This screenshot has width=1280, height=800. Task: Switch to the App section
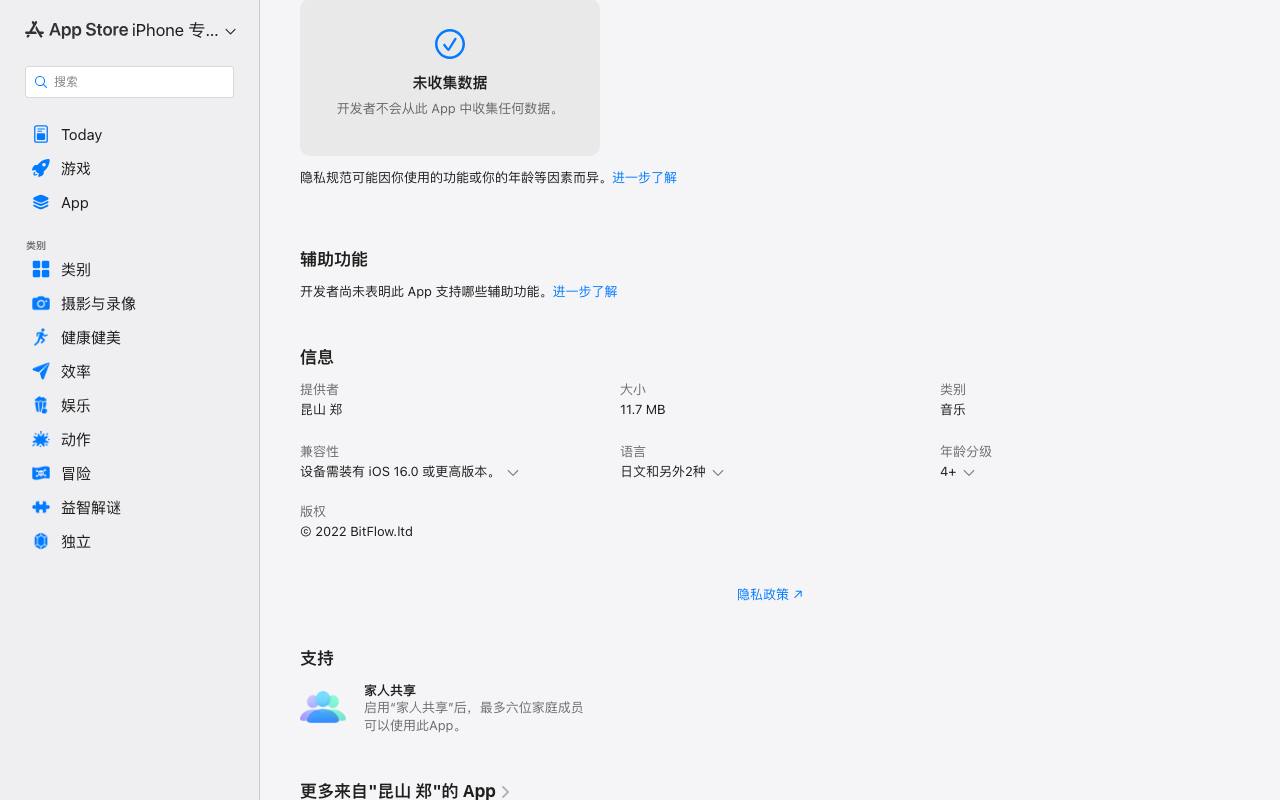pos(129,202)
